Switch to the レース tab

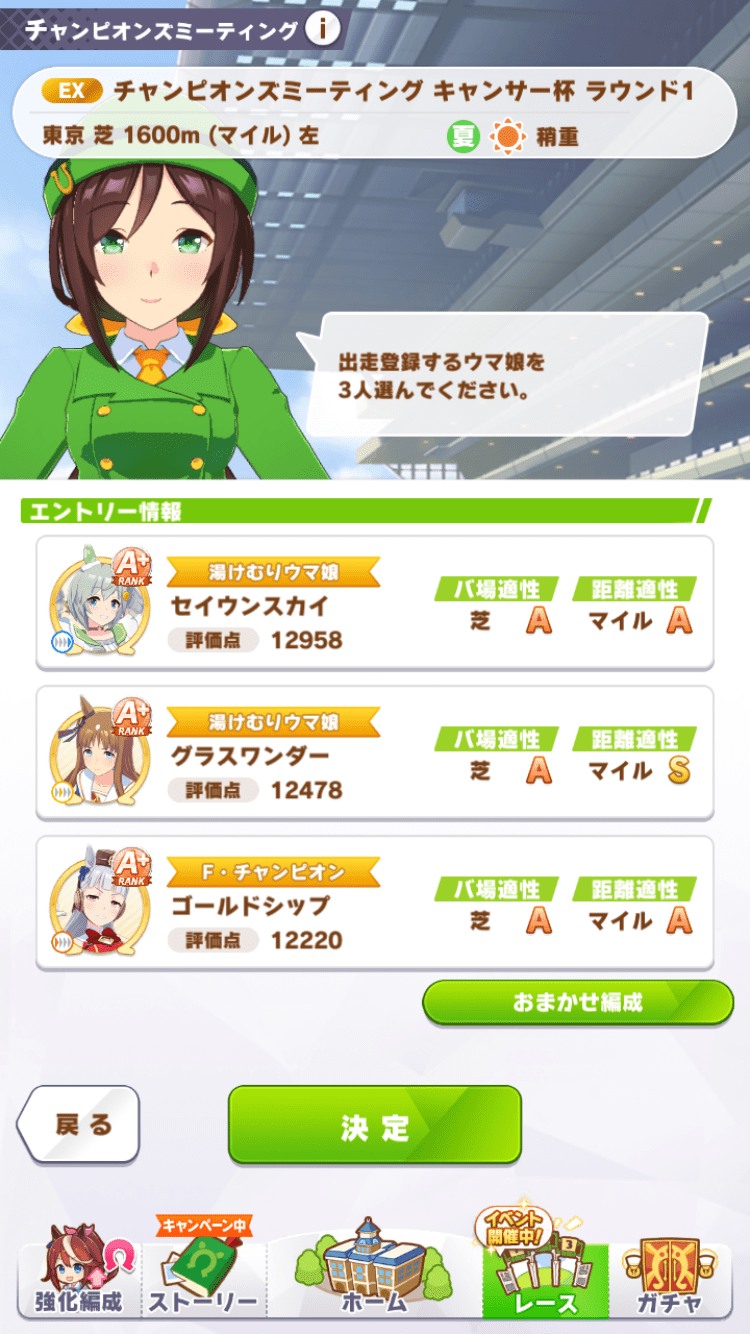[x=545, y=1277]
